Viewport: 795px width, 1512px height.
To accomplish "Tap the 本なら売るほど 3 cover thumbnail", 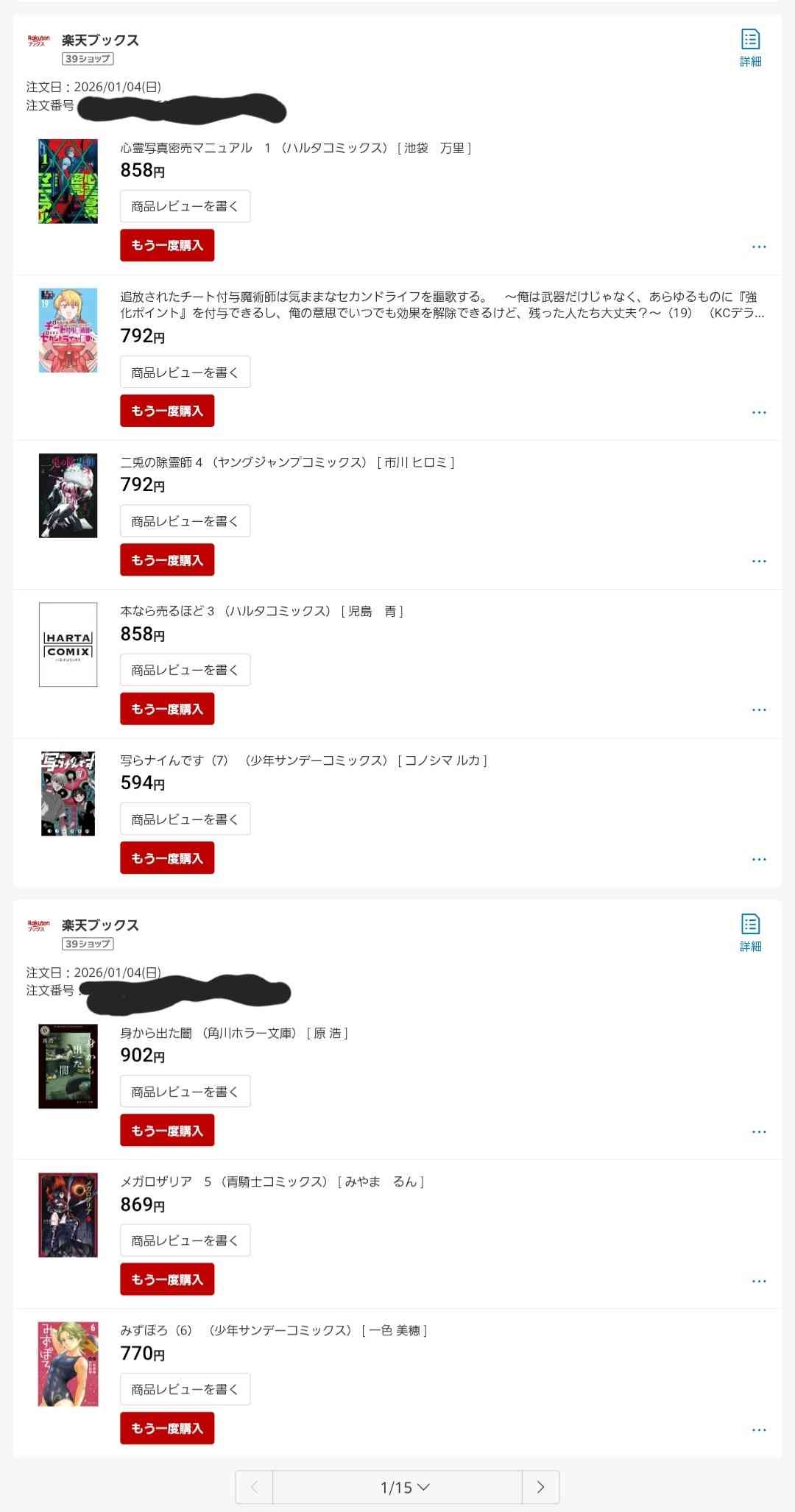I will tap(68, 644).
